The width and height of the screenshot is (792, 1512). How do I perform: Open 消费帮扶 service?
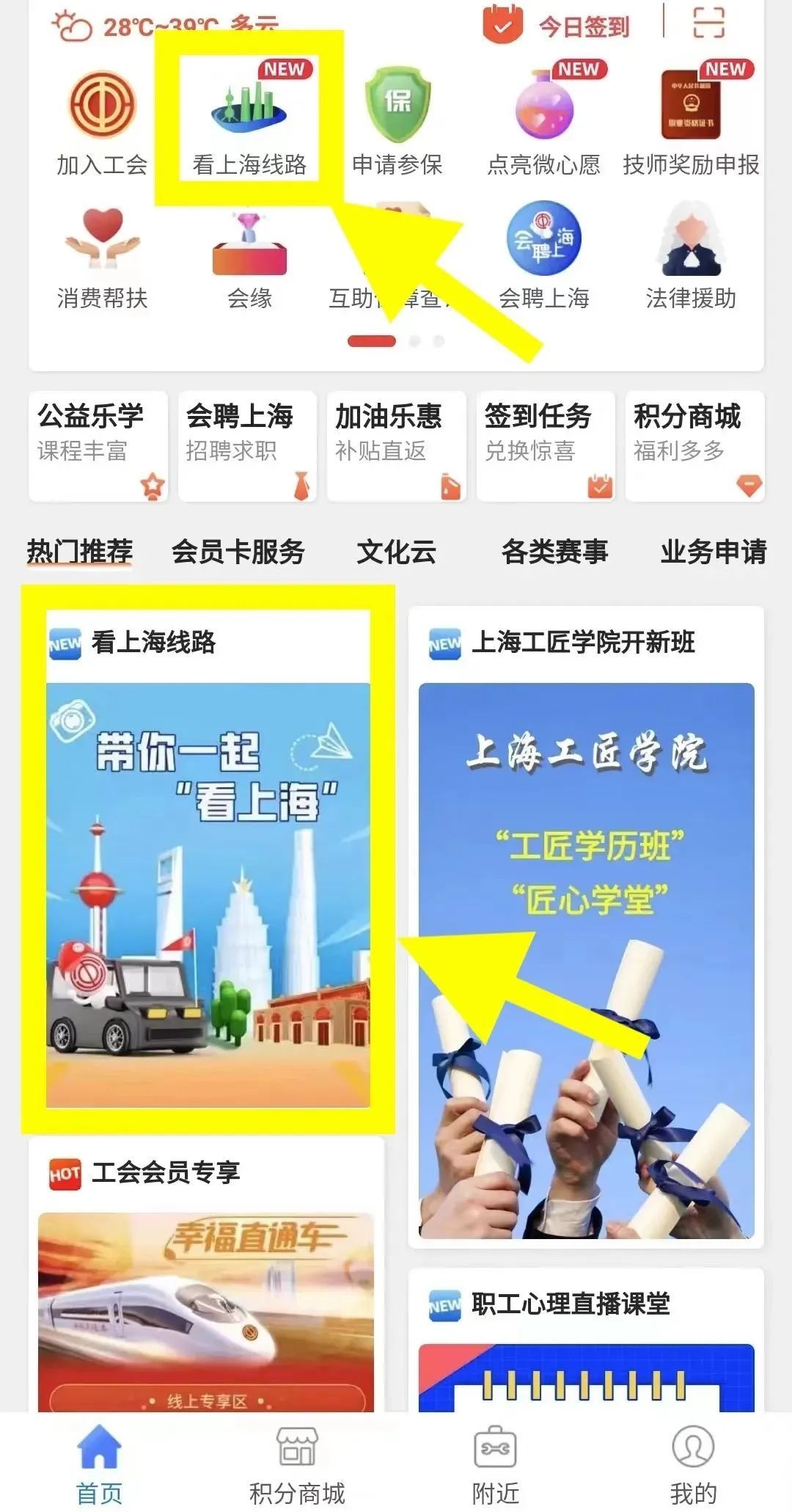(x=103, y=257)
